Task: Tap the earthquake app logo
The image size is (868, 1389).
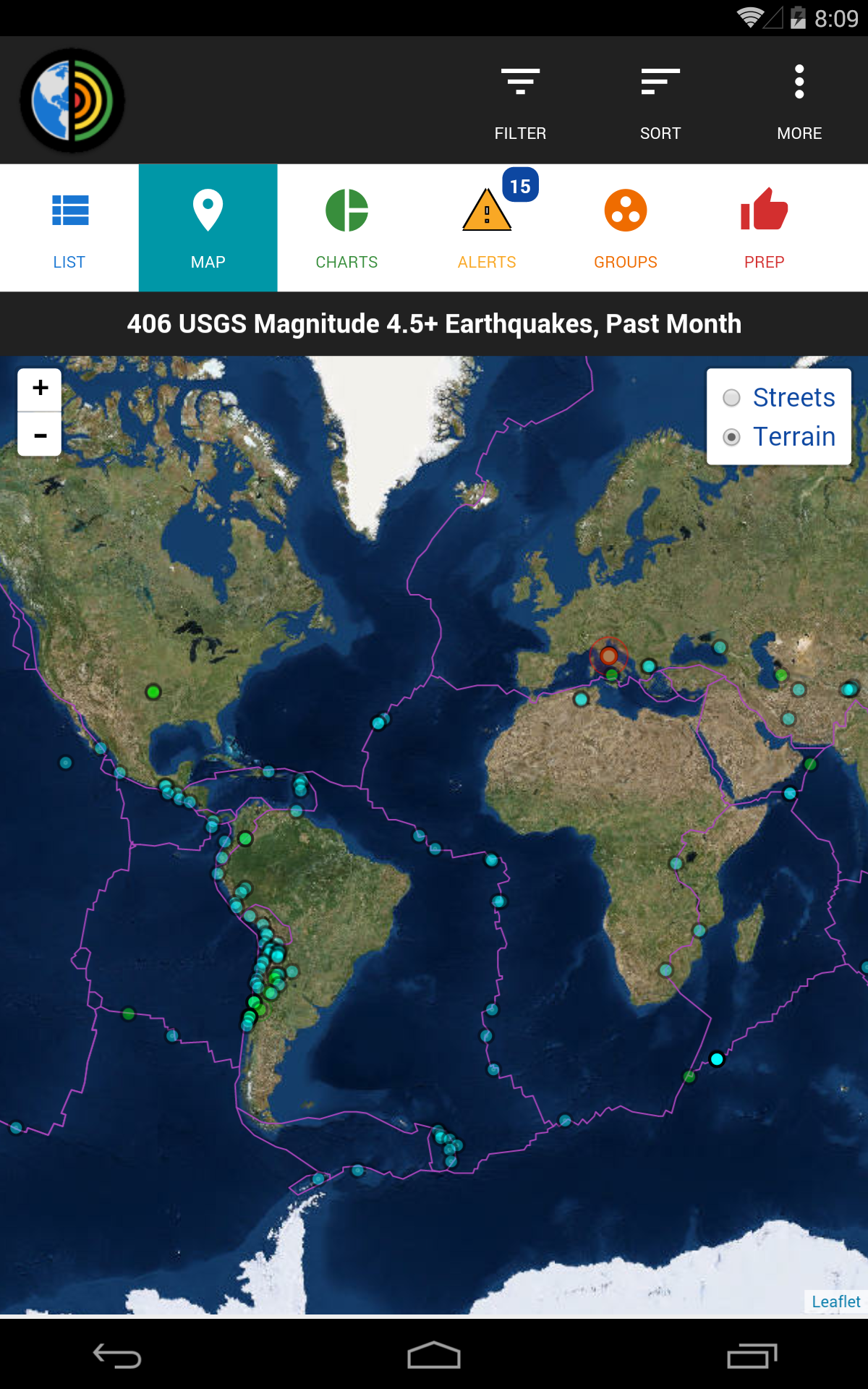Action: [x=72, y=100]
